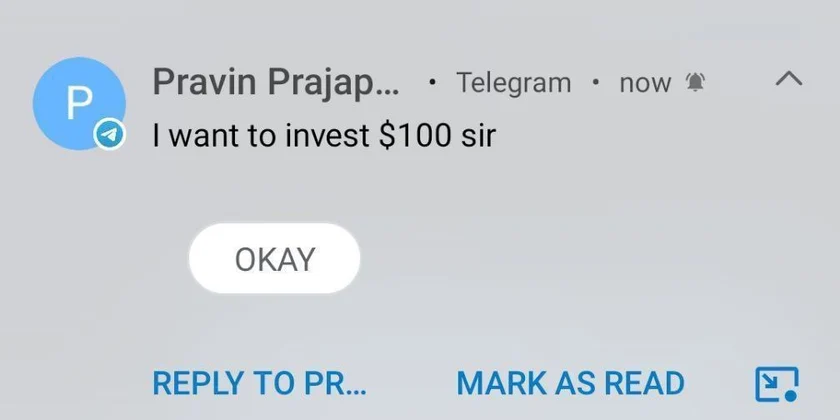The height and width of the screenshot is (420, 840).
Task: Open the conversation in a floating bubble
Action: point(776,383)
